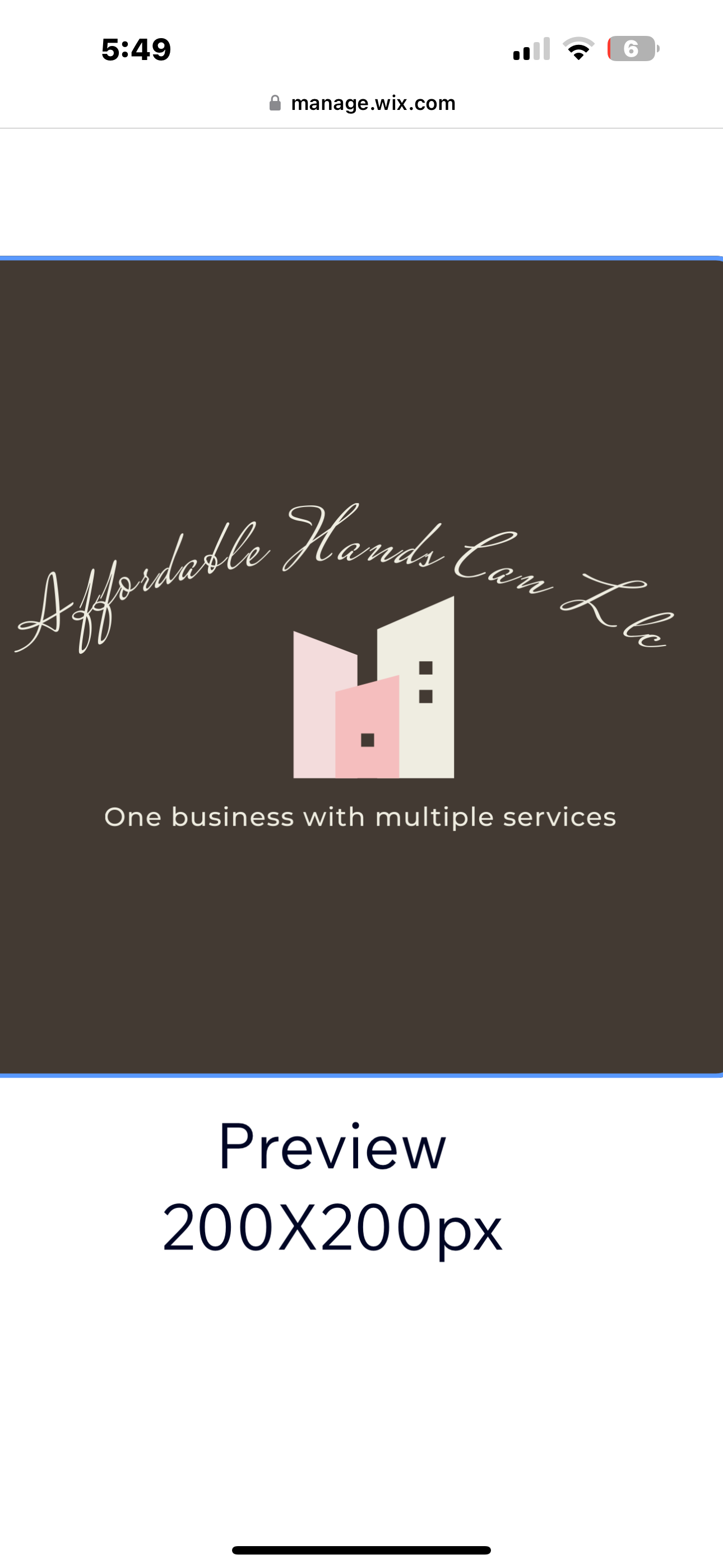Tap the manage.wix.com address bar
This screenshot has width=723, height=1568.
click(x=363, y=103)
